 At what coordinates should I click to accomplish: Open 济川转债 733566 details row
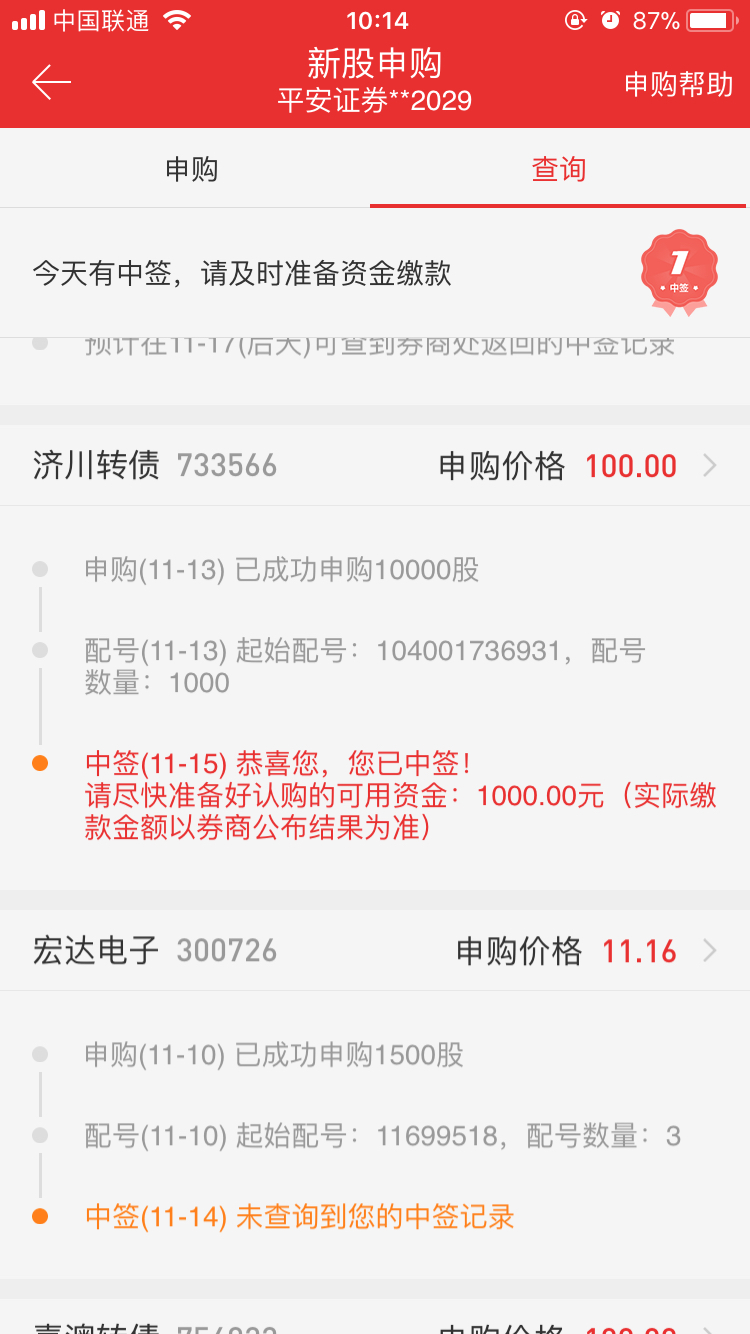coord(375,466)
